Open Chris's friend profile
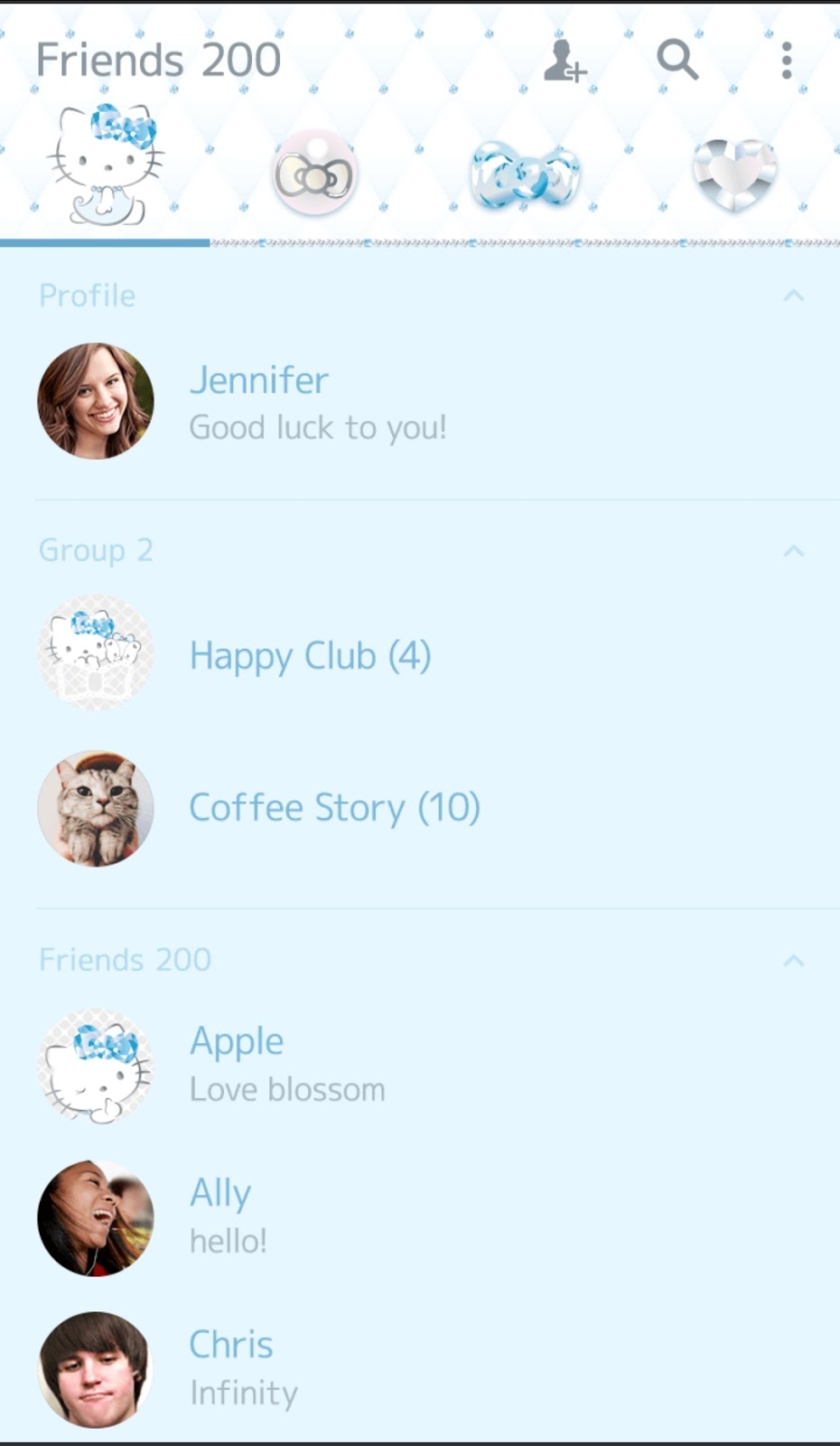Image resolution: width=840 pixels, height=1446 pixels. click(420, 1368)
